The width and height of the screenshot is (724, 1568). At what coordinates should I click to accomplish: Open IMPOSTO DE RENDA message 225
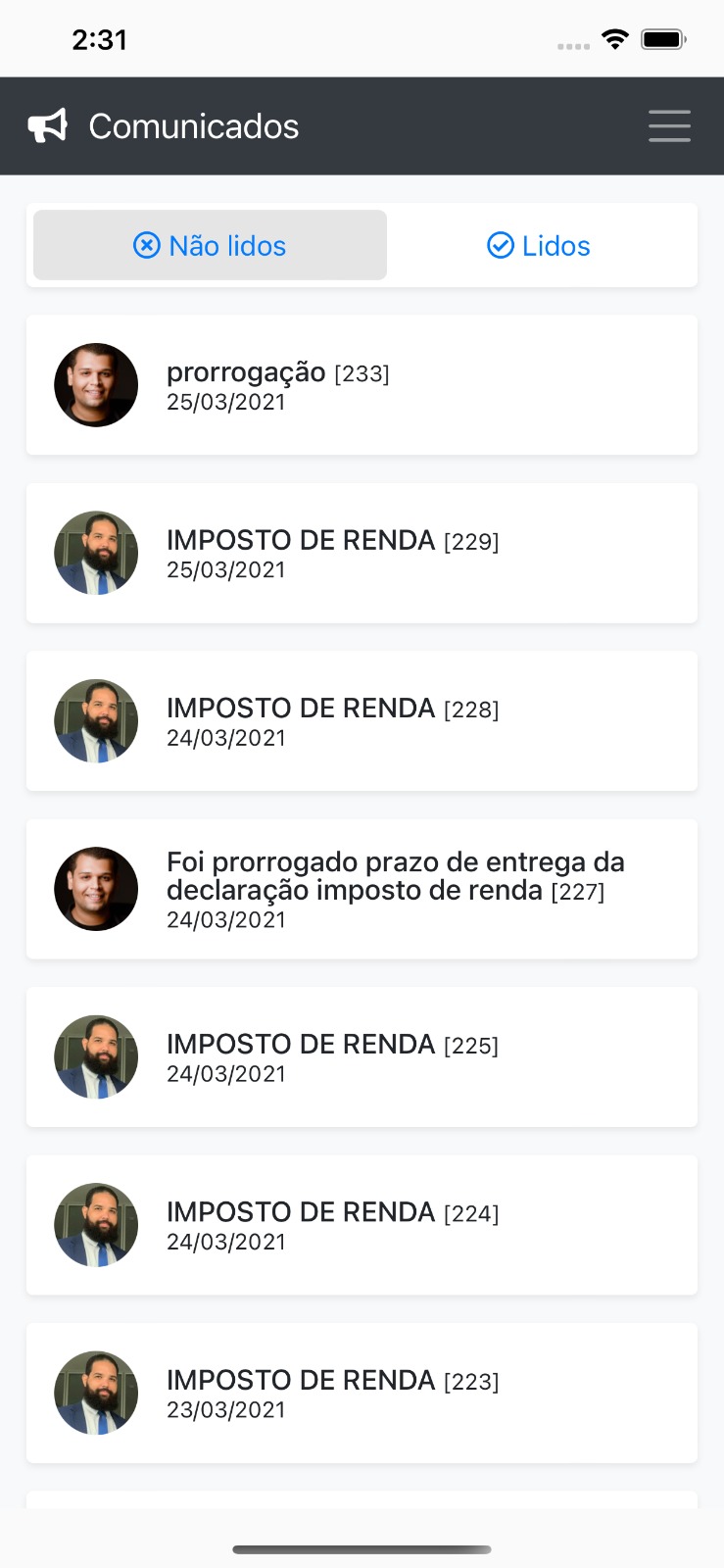[362, 1056]
